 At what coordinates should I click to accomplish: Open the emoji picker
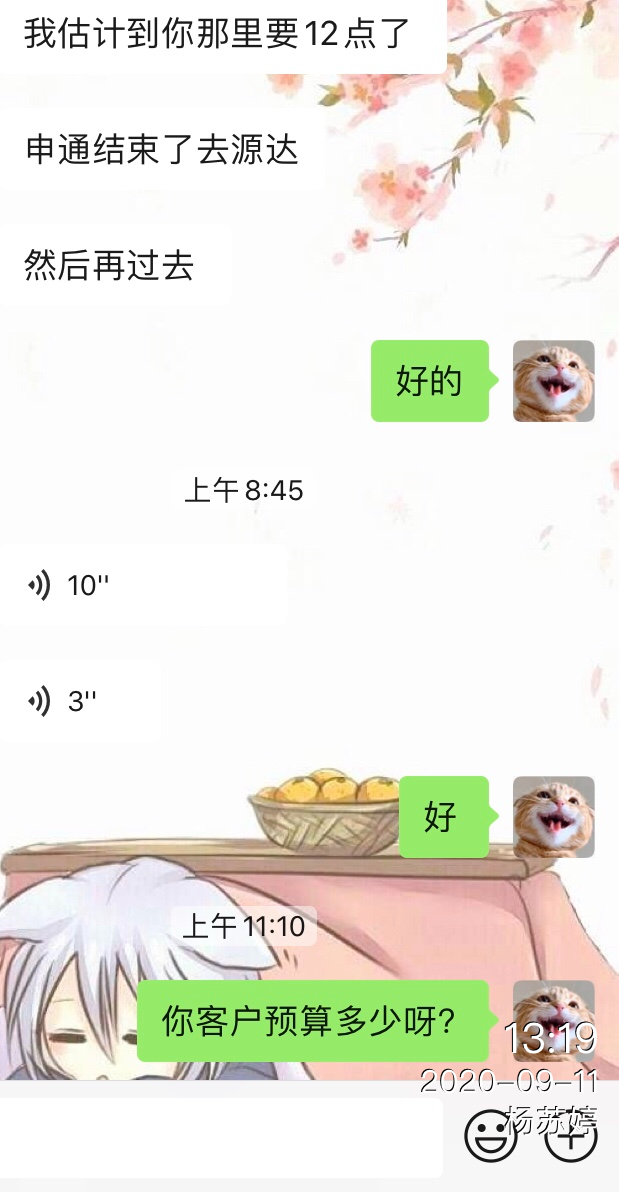(x=490, y=1137)
